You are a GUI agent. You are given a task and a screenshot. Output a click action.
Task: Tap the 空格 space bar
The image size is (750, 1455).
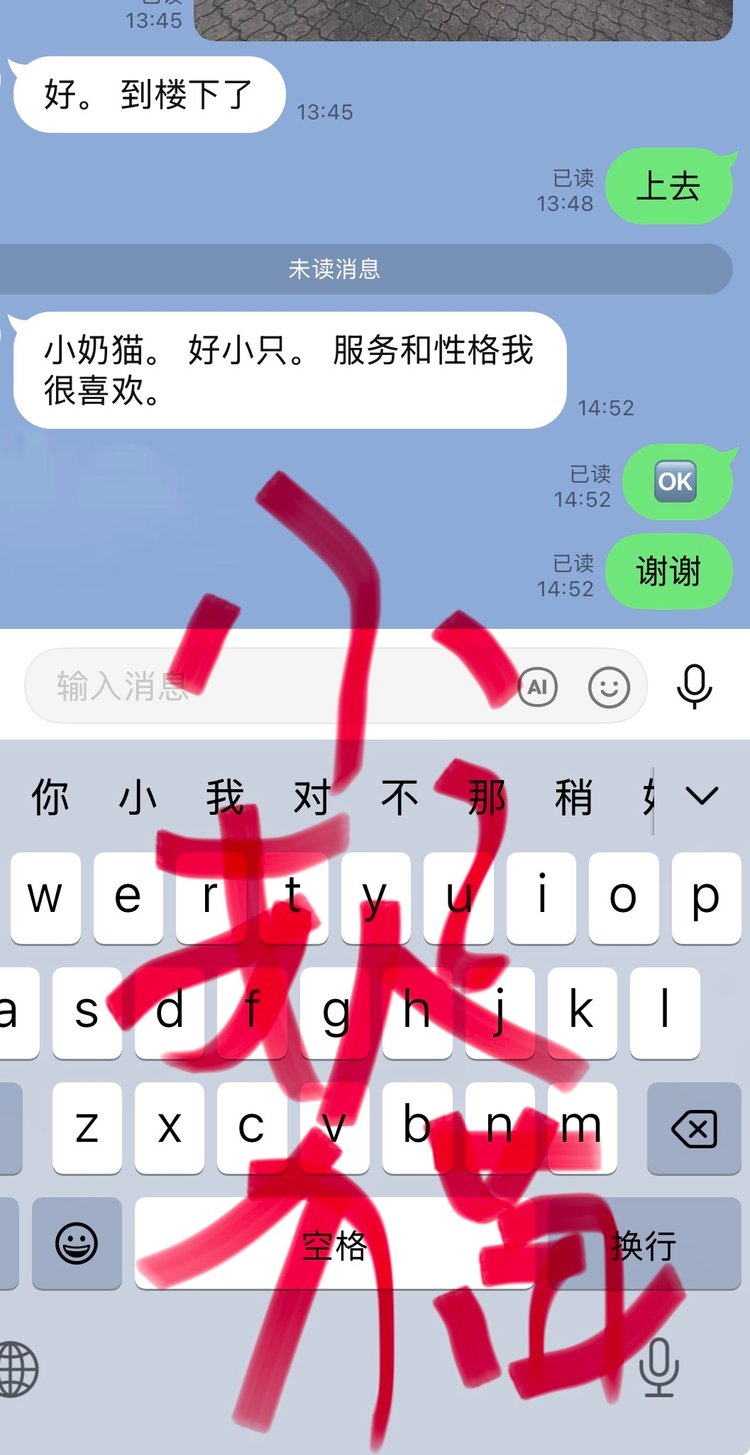[x=335, y=1244]
